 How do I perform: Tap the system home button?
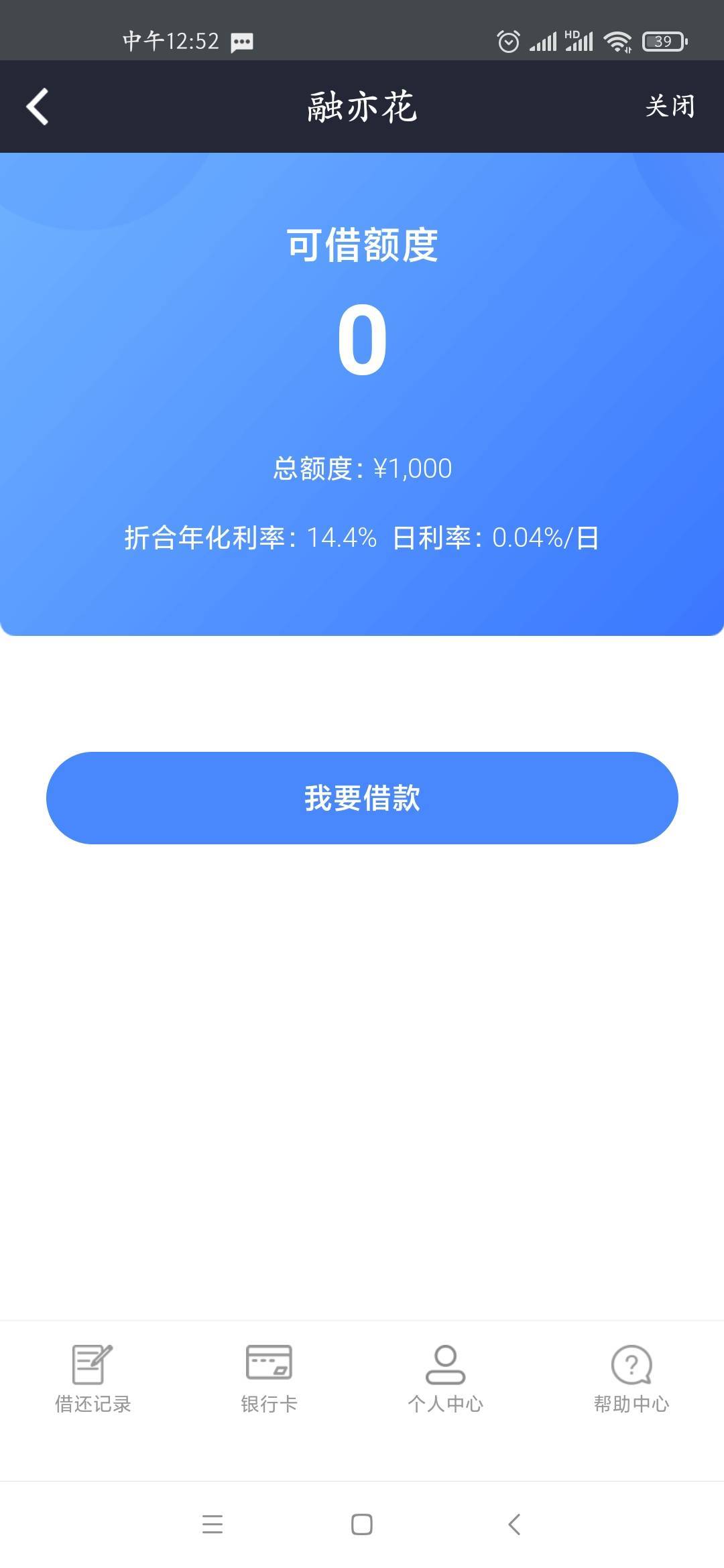click(x=362, y=1524)
